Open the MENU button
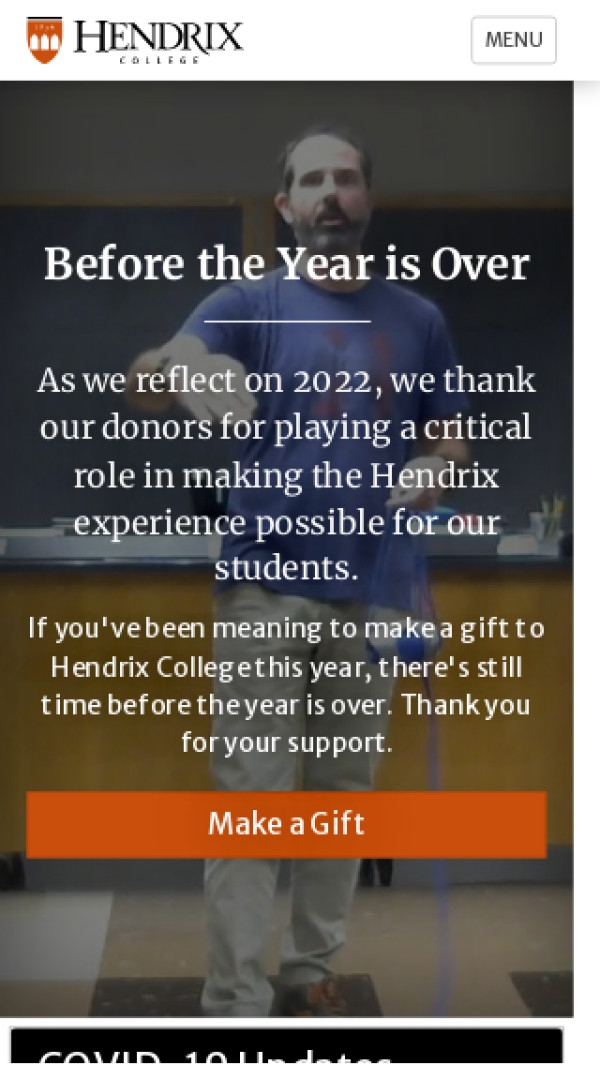This screenshot has width=600, height=1065. click(513, 40)
